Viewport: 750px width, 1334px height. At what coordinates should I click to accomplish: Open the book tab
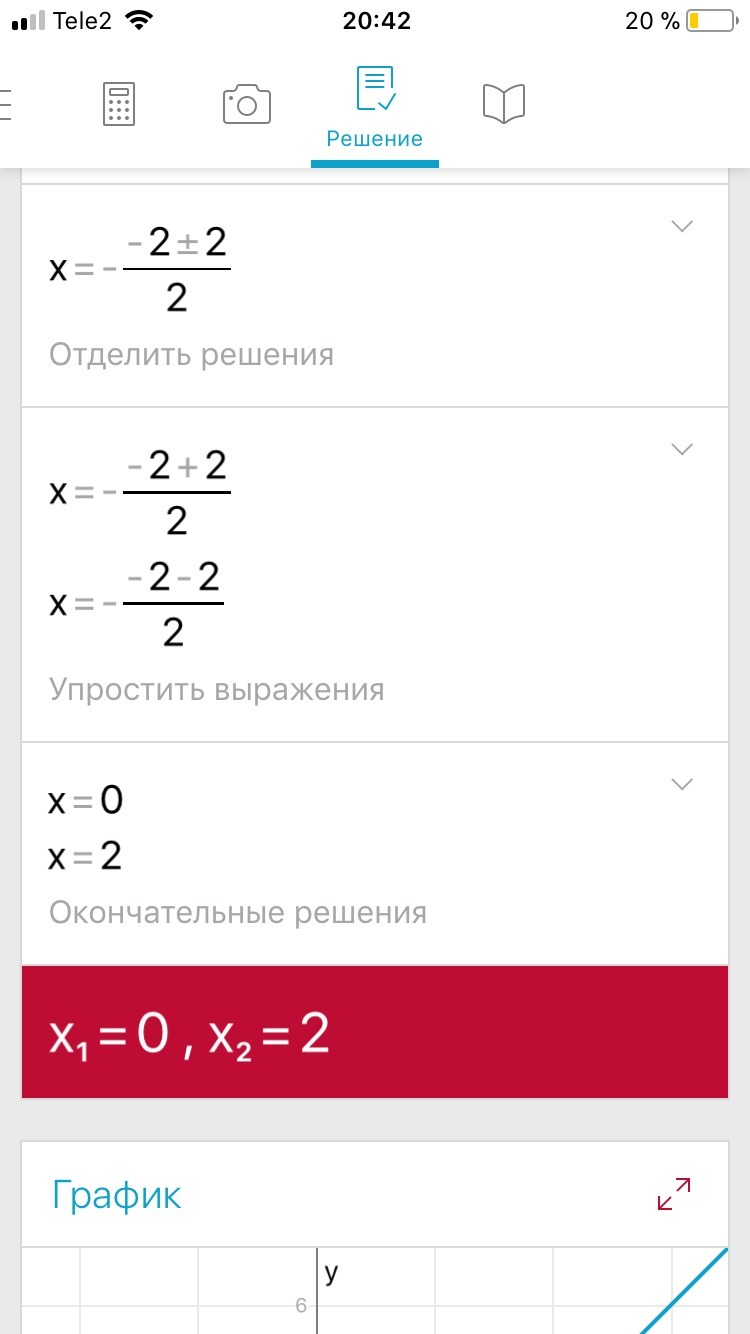click(x=503, y=104)
